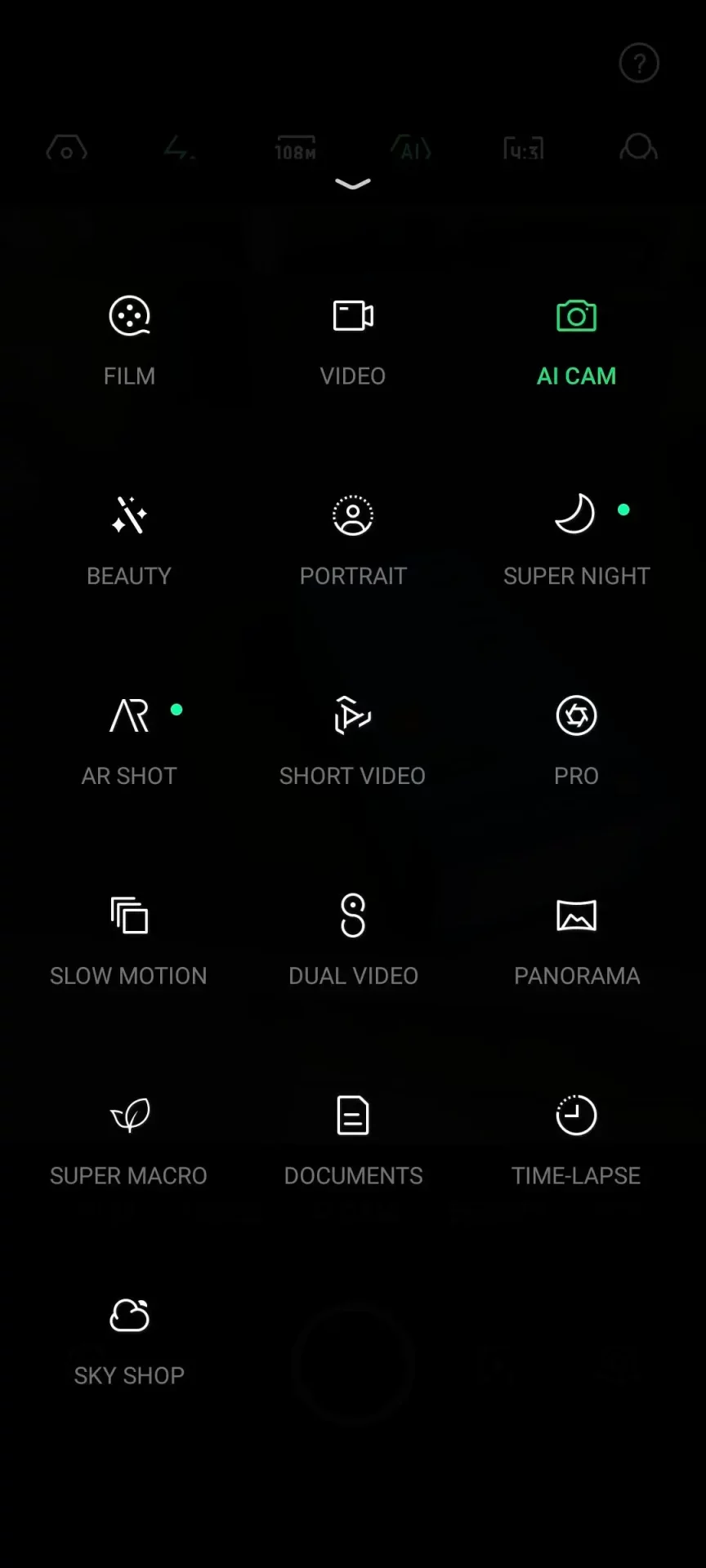This screenshot has height=1568, width=706.
Task: Switch to Film mode
Action: [129, 340]
